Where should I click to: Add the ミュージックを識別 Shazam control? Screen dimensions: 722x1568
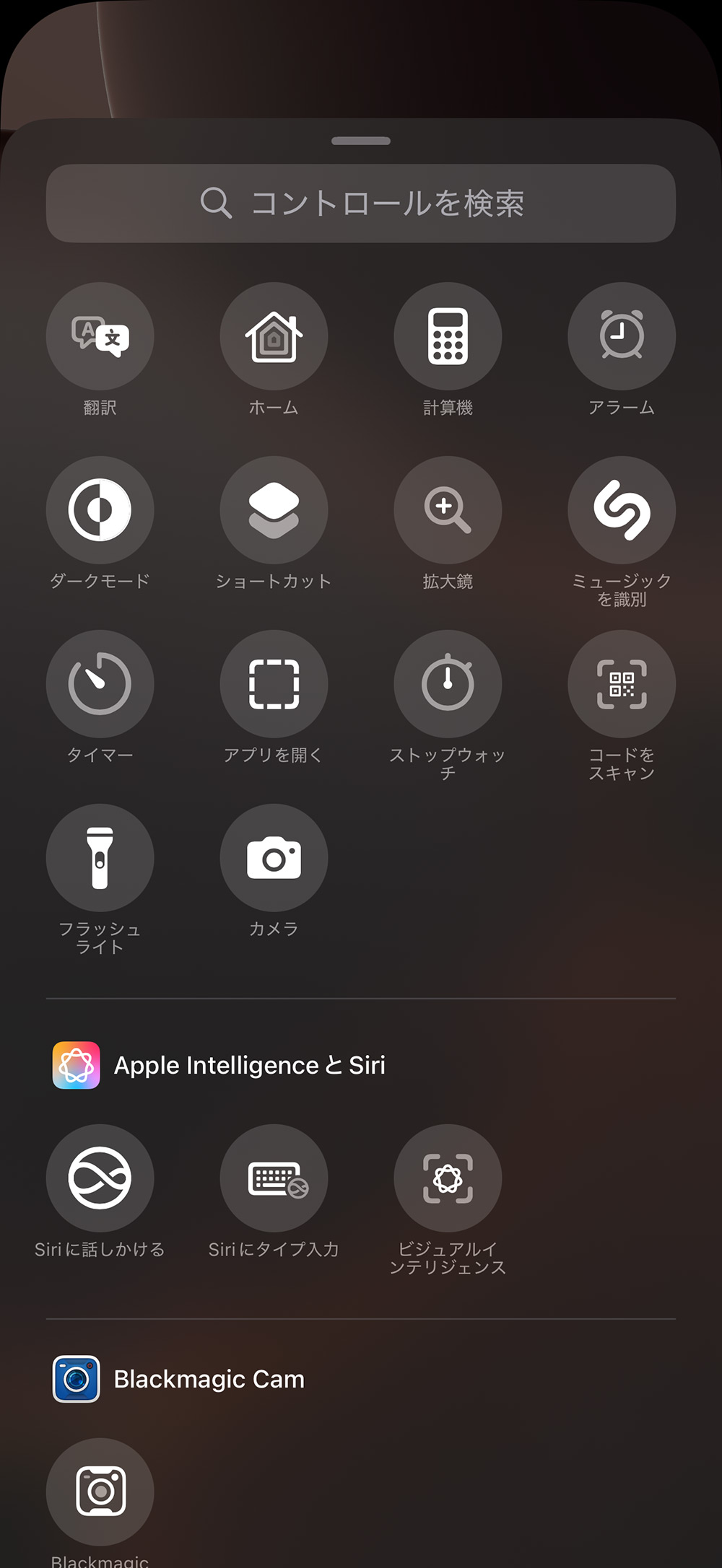click(x=622, y=510)
